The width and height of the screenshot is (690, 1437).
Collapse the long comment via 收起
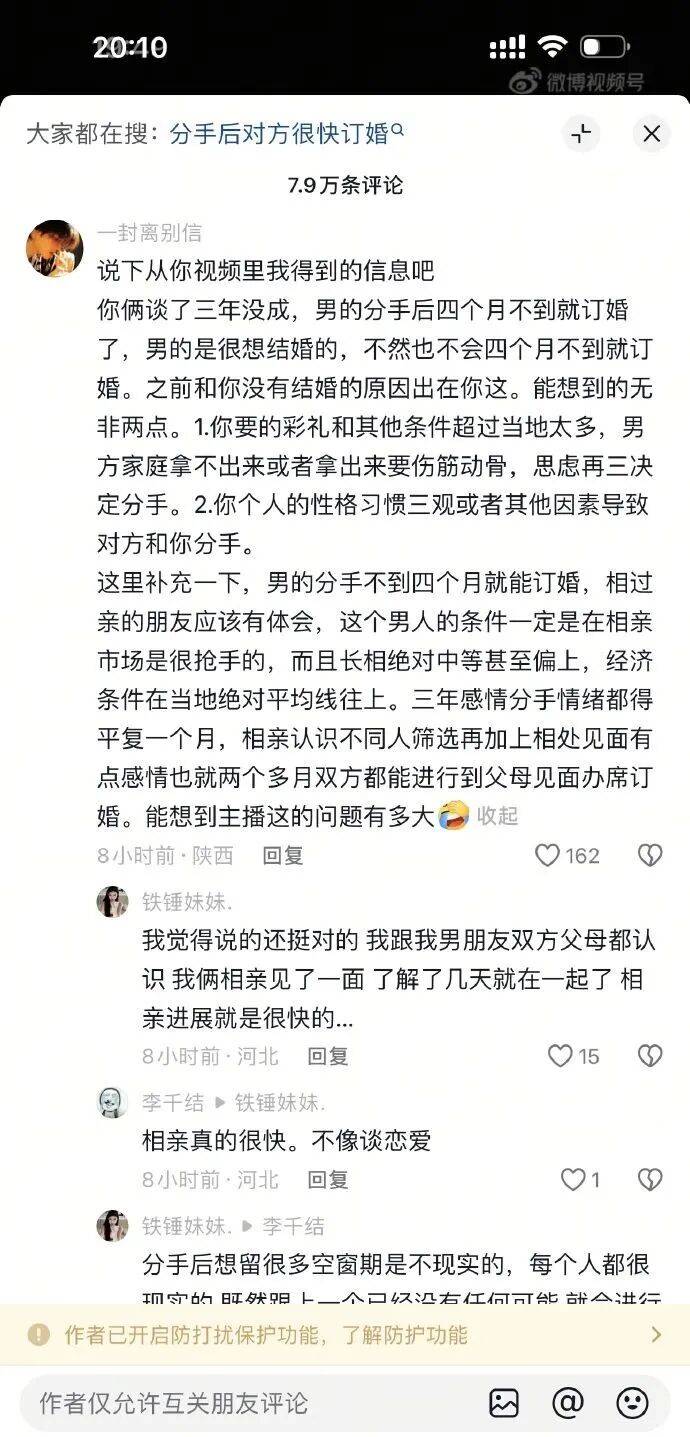(x=497, y=815)
